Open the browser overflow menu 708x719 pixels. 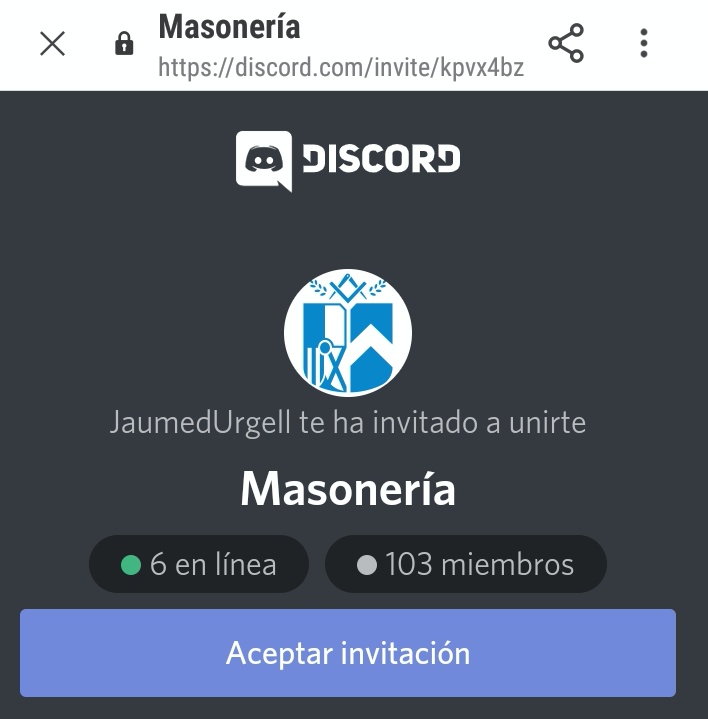(643, 44)
